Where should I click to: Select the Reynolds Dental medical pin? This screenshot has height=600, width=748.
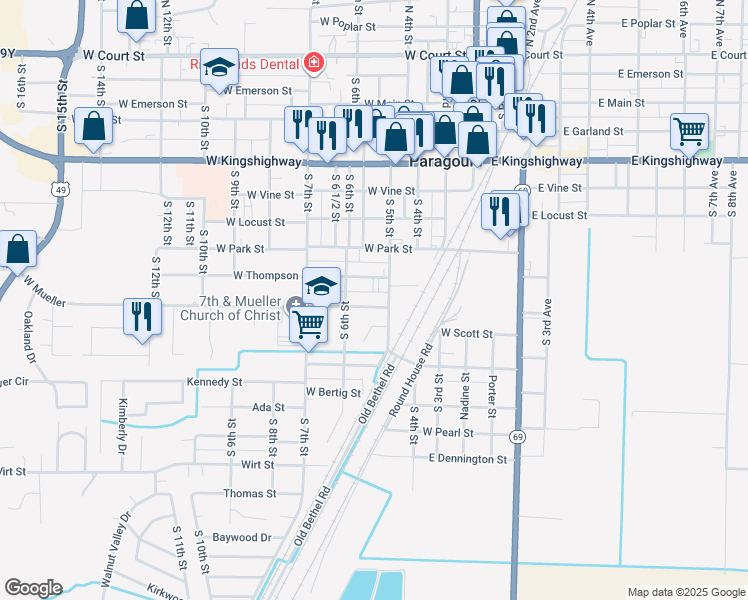313,64
